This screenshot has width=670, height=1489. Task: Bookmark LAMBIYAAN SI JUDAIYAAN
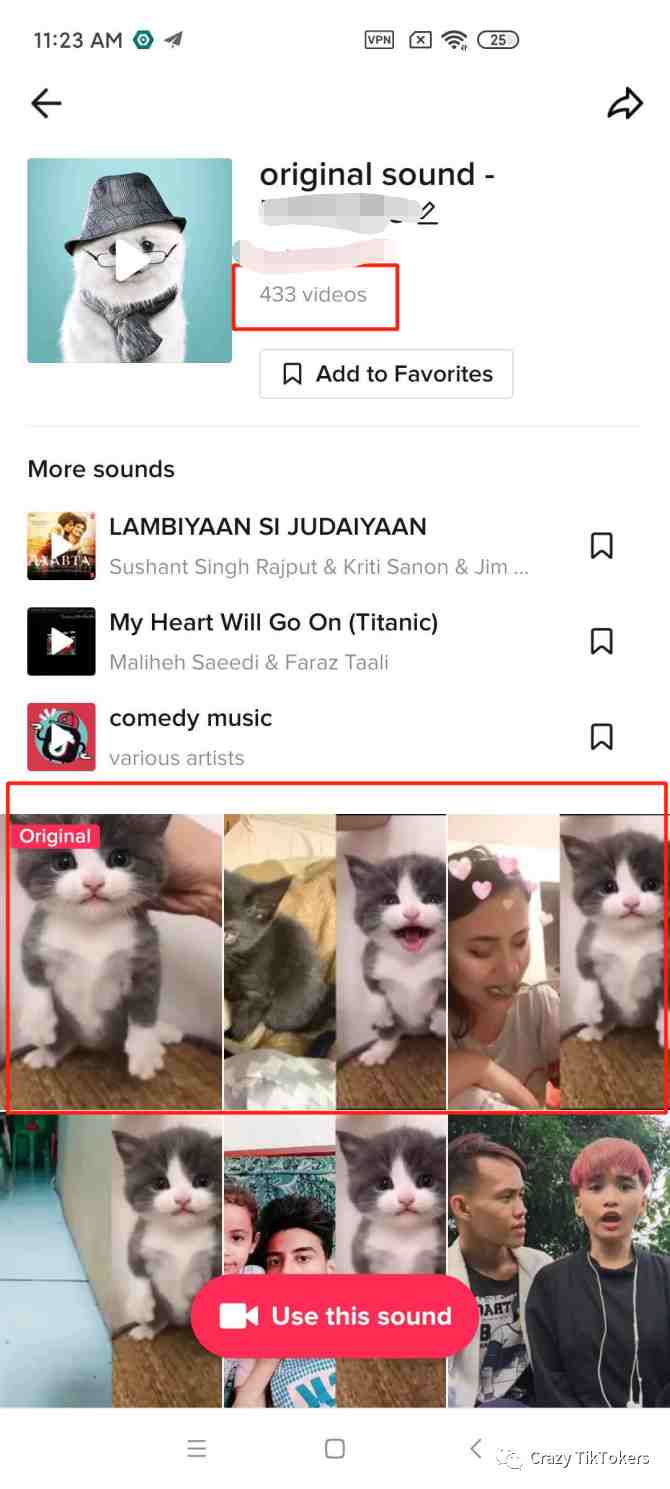pos(601,545)
